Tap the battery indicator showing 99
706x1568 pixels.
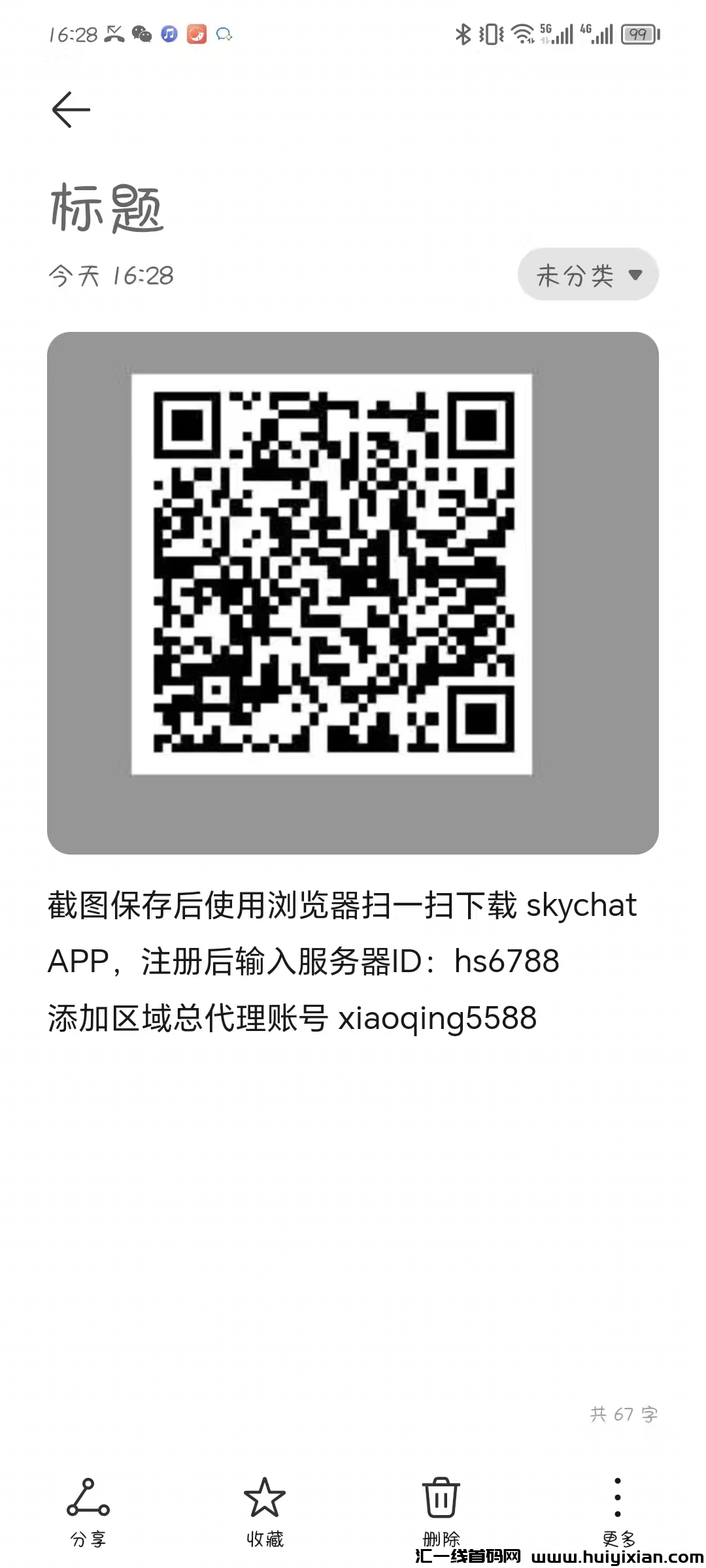pyautogui.click(x=639, y=35)
